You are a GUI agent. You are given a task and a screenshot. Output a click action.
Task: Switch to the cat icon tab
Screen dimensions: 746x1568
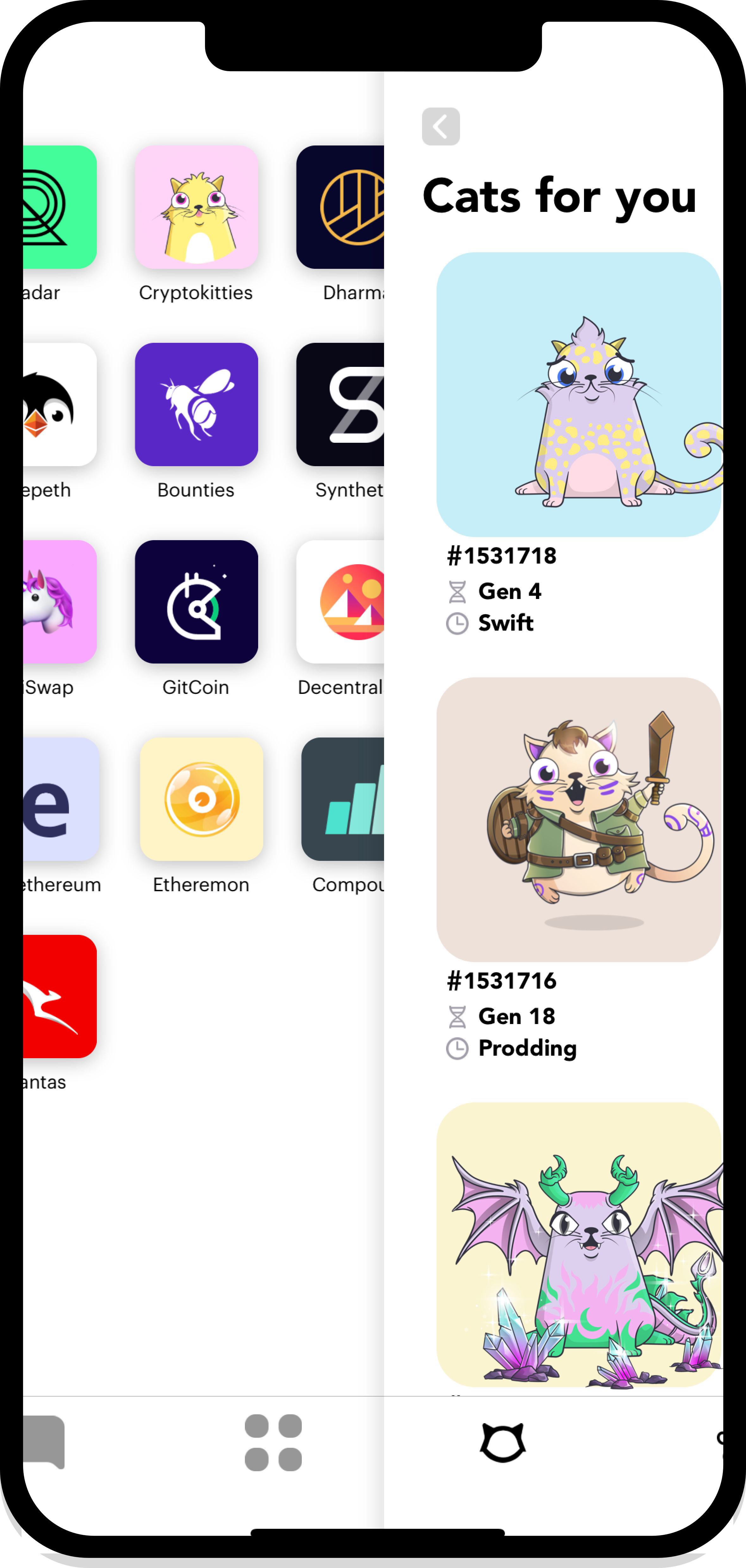point(502,1443)
